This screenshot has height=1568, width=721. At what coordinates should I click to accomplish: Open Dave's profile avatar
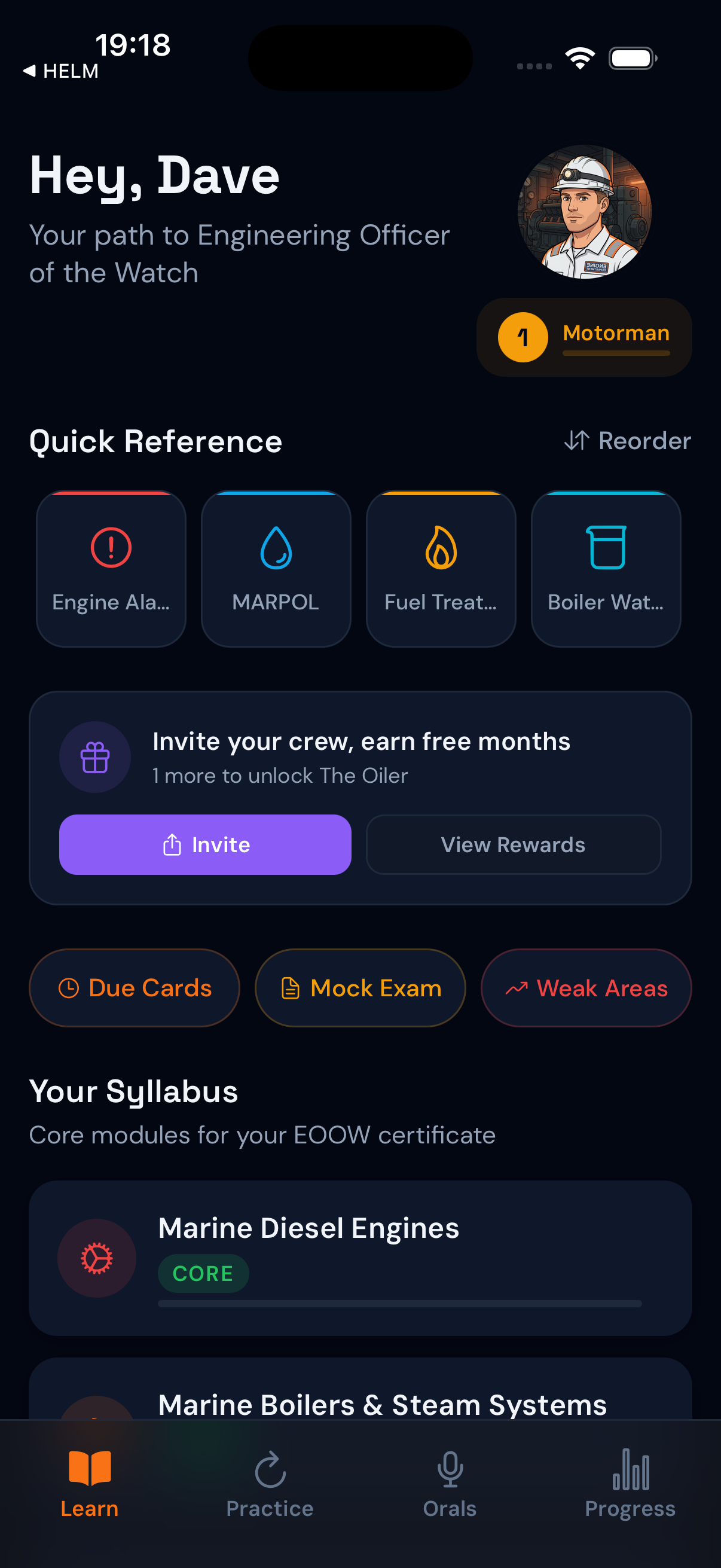(584, 212)
